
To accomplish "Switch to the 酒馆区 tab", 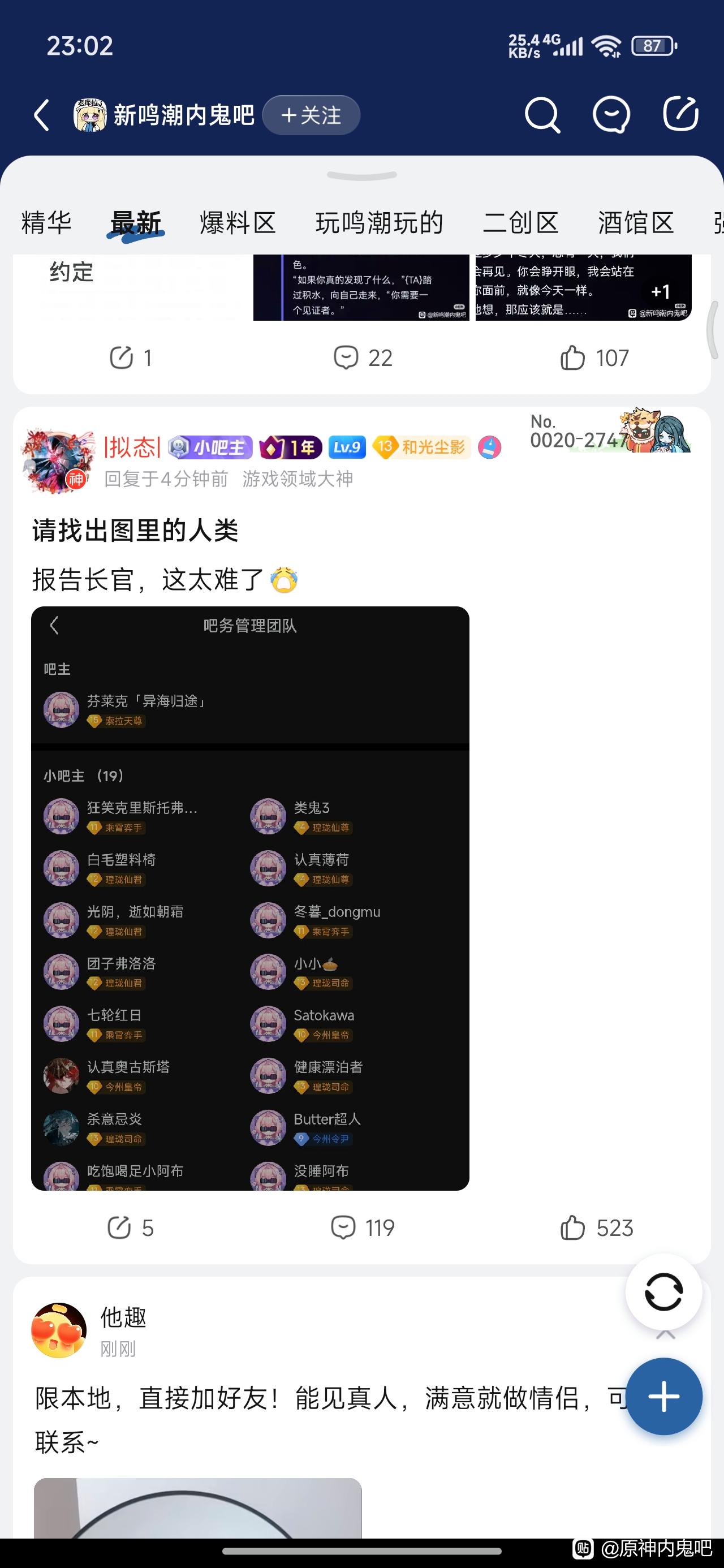I will (x=636, y=223).
